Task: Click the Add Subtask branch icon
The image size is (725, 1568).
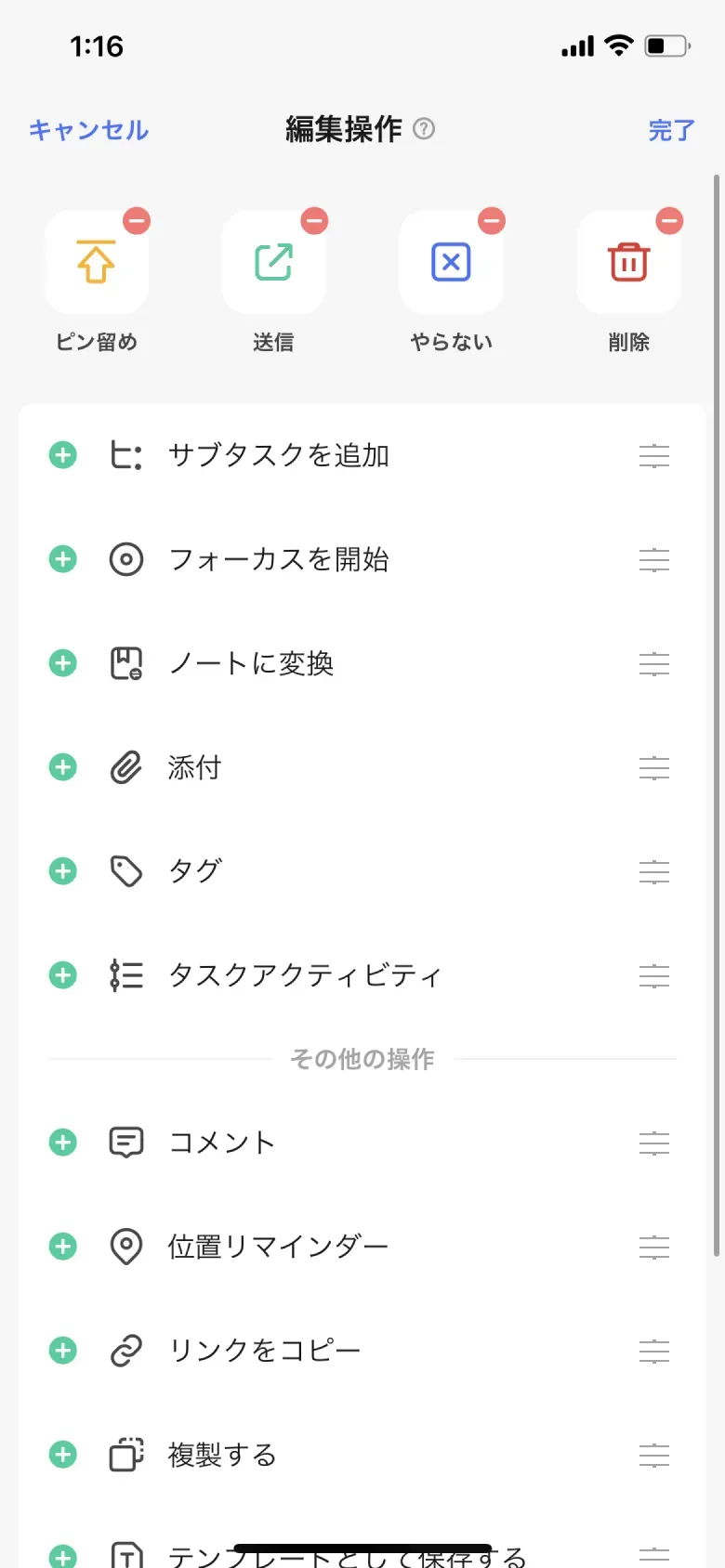Action: click(x=126, y=455)
